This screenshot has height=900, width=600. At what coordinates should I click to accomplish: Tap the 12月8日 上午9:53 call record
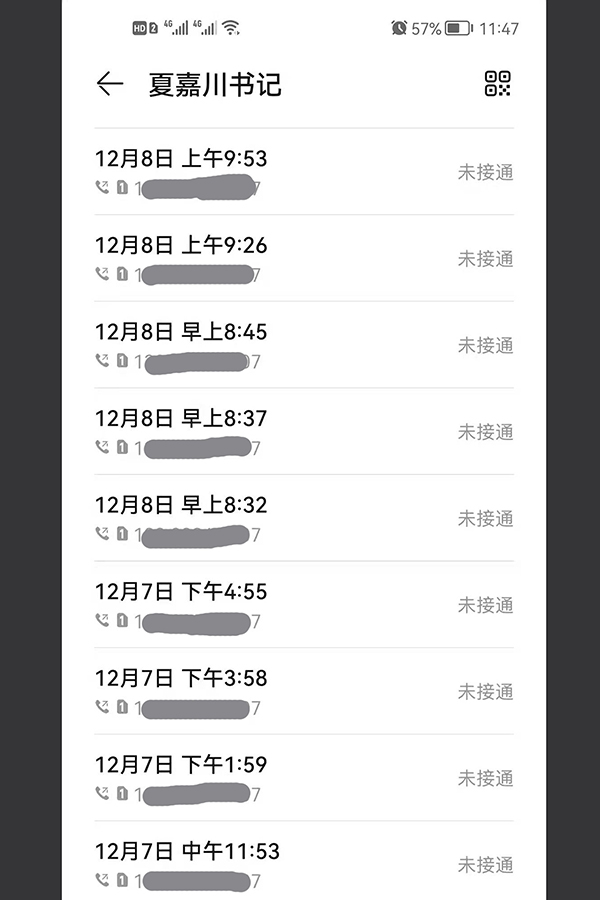point(300,172)
